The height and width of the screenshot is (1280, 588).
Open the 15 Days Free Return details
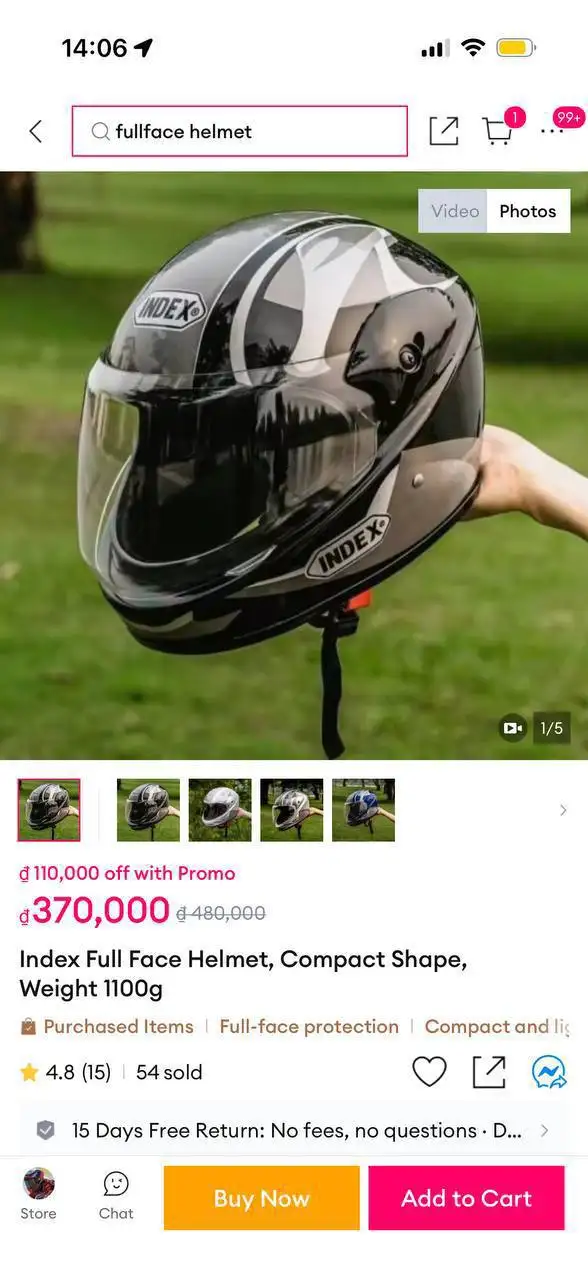(294, 1131)
